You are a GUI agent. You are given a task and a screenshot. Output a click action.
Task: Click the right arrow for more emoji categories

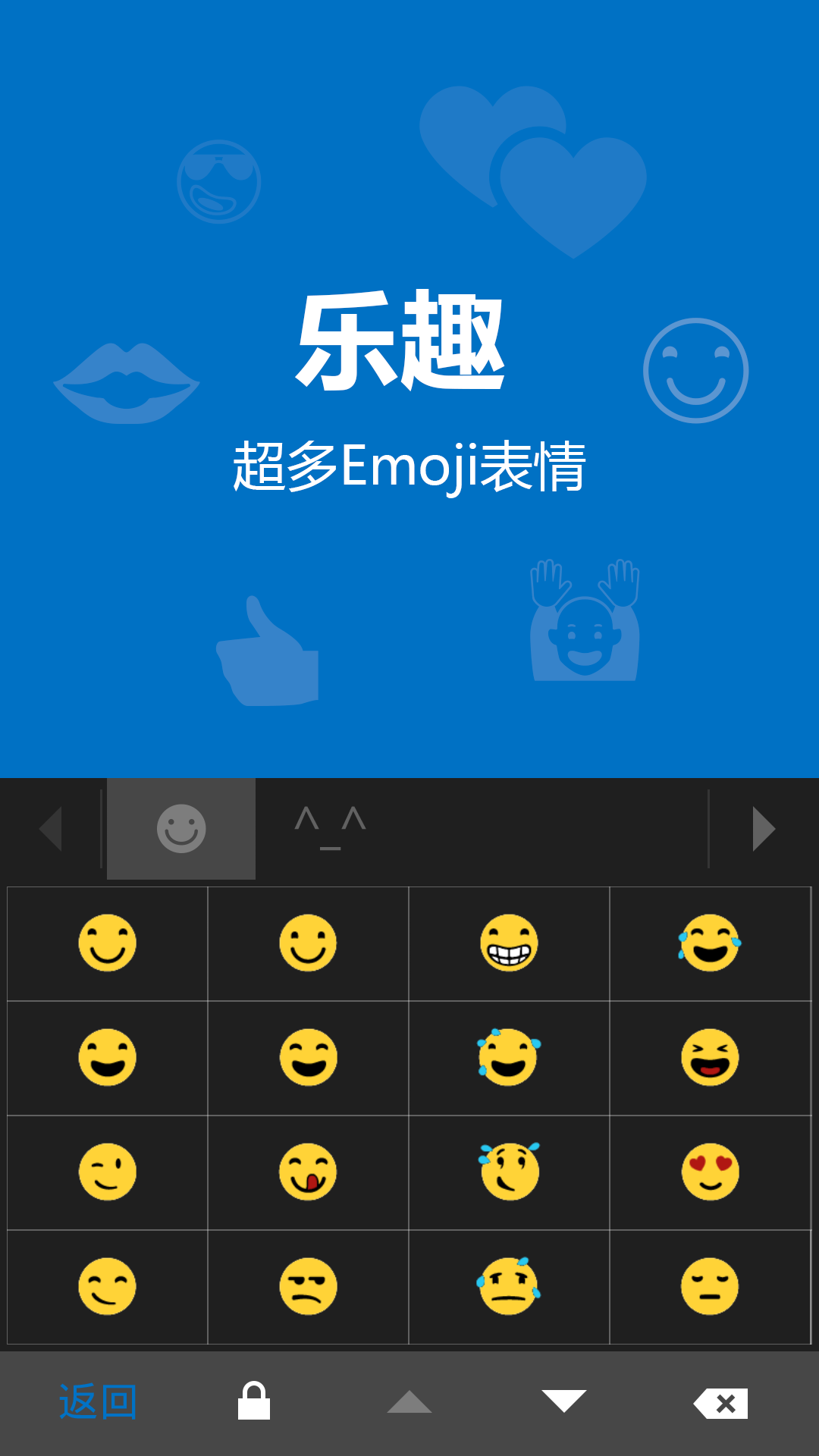[764, 829]
